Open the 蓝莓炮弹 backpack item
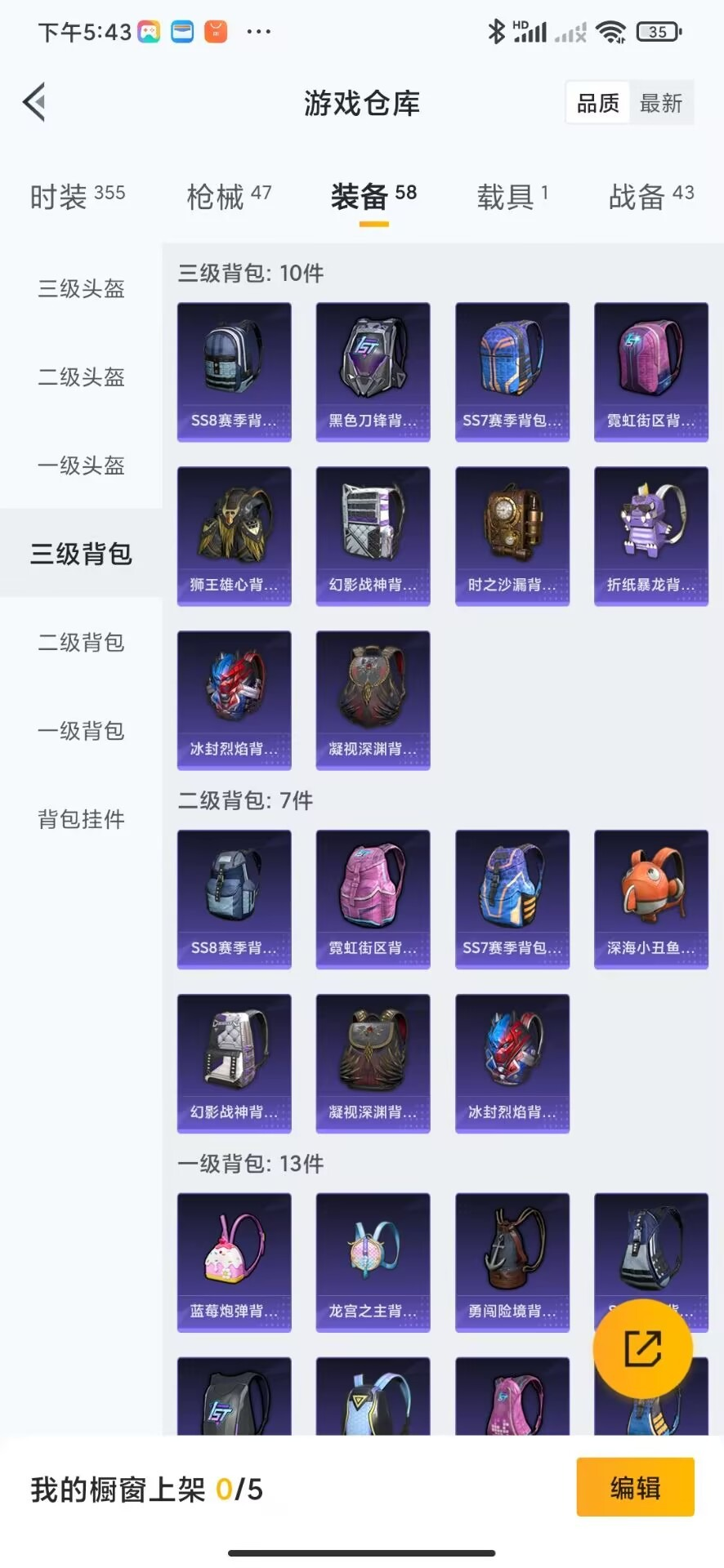Viewport: 724px width, 1568px height. point(234,1262)
